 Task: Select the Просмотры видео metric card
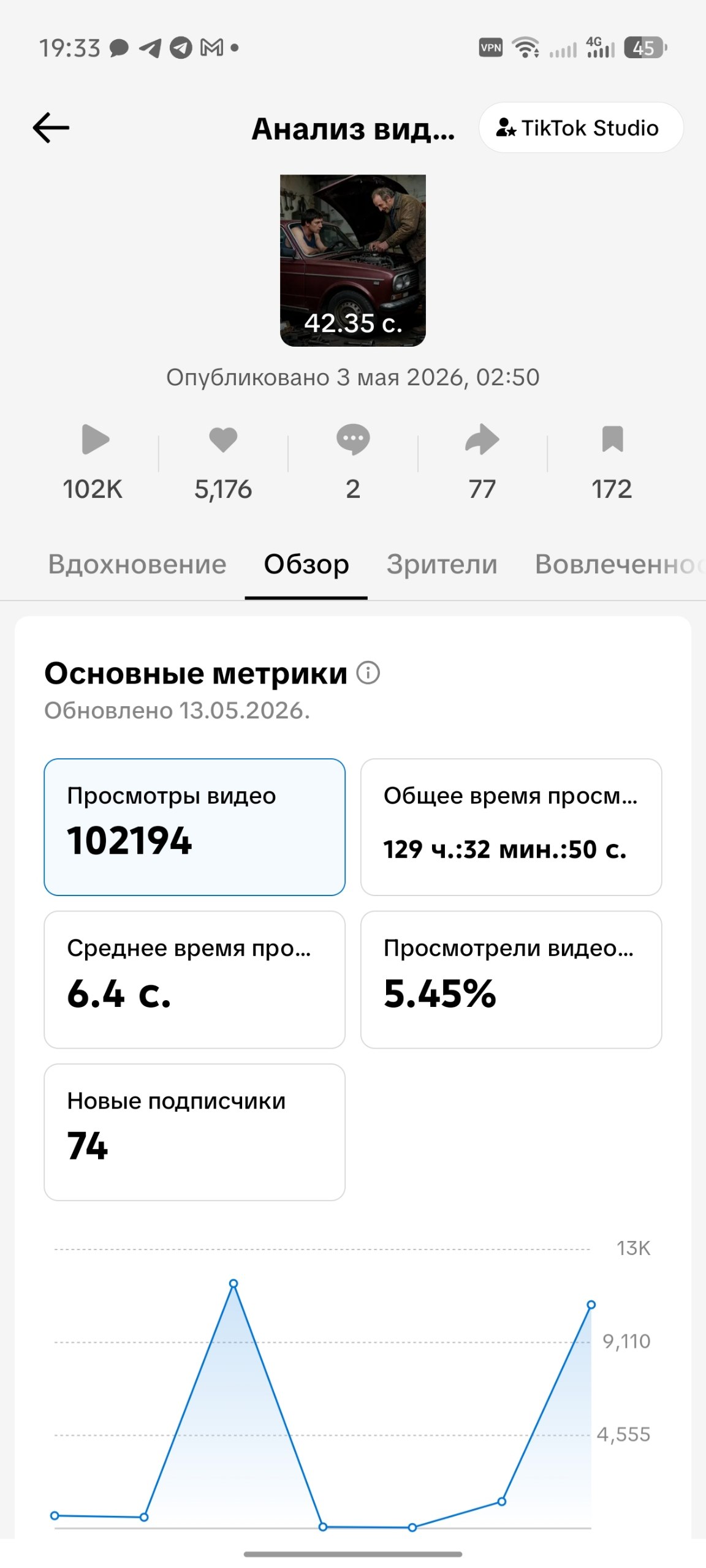tap(194, 827)
